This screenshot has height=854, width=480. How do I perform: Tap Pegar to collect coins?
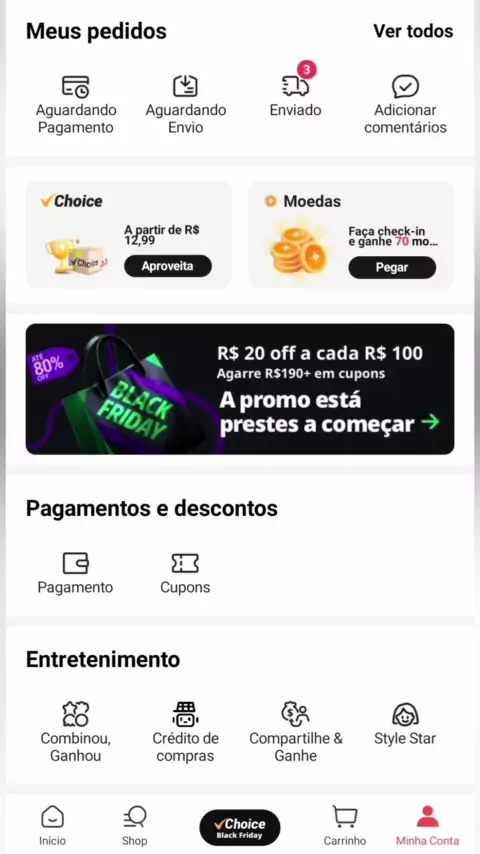point(392,267)
